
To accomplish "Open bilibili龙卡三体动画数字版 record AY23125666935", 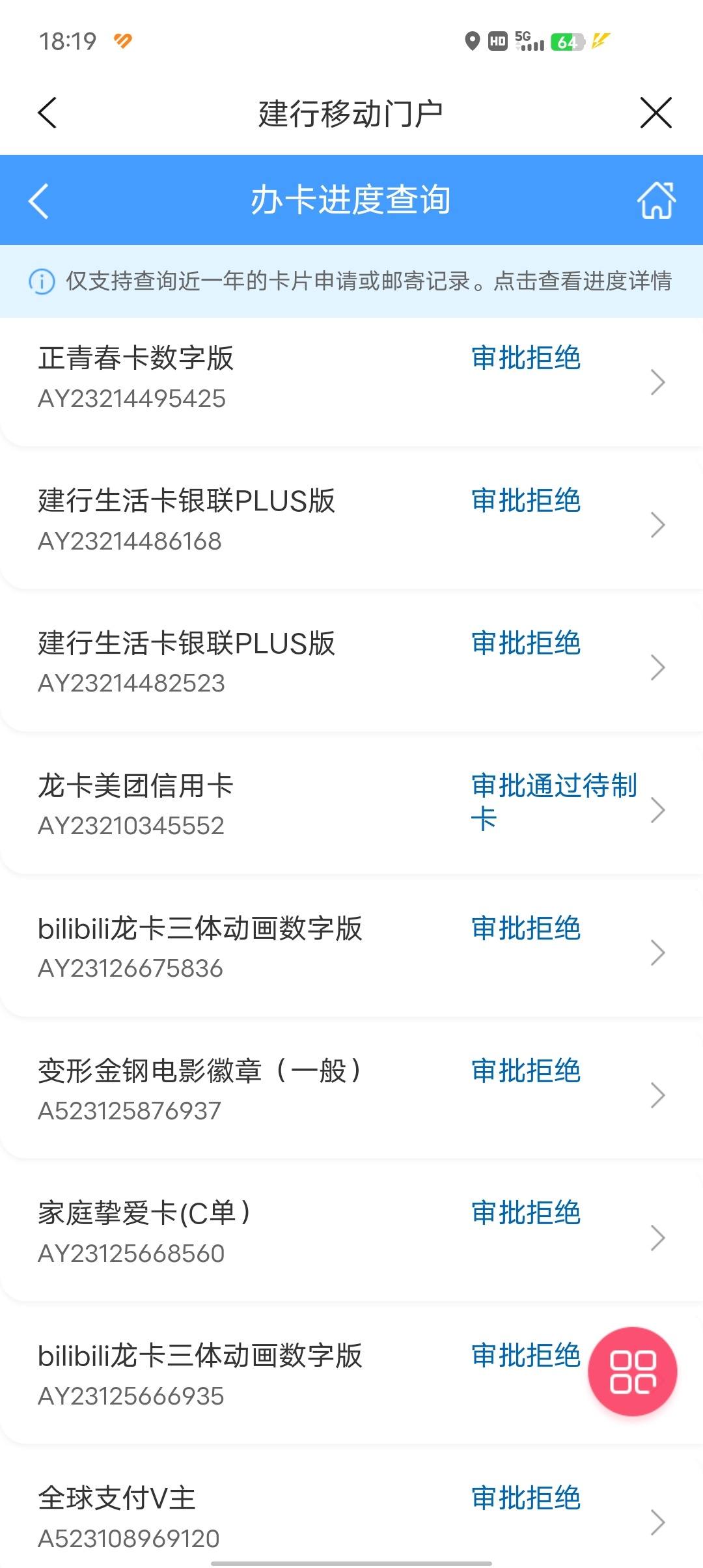I will coord(293,1380).
